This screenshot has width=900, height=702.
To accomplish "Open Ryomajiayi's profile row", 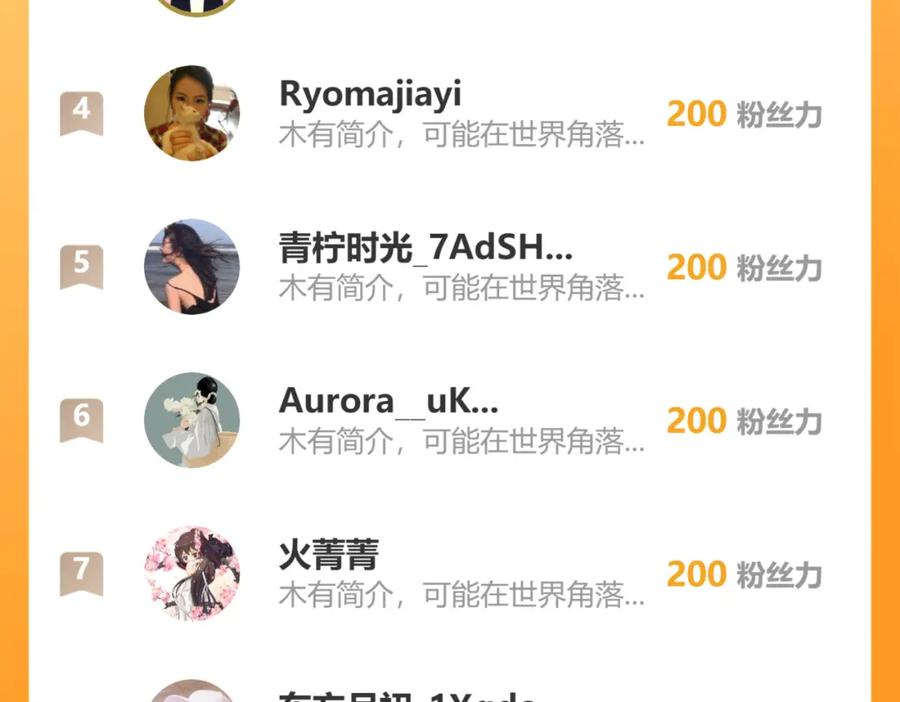I will [370, 95].
